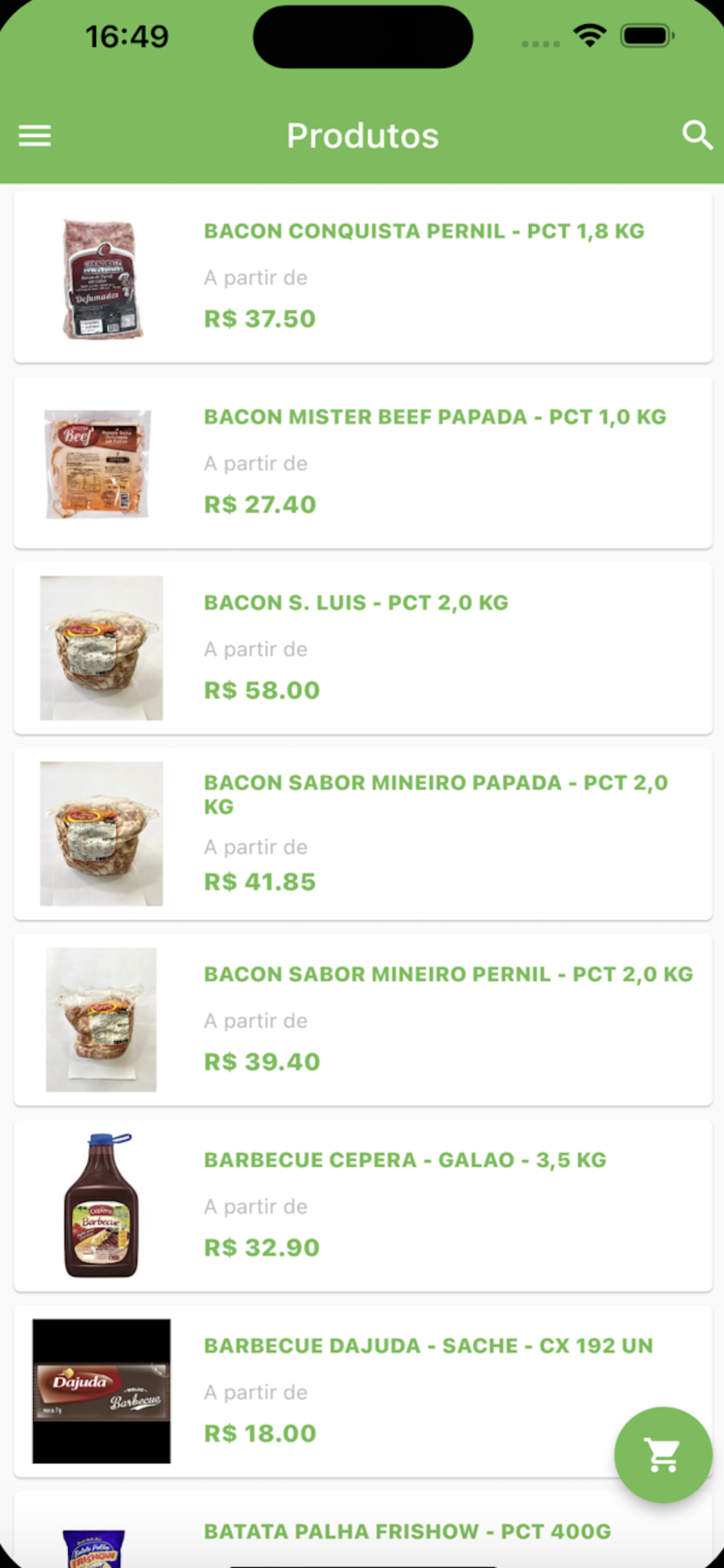View Bacon S. Luis PCT 2,0 KG
Screen dimensions: 724x1568
click(x=363, y=648)
